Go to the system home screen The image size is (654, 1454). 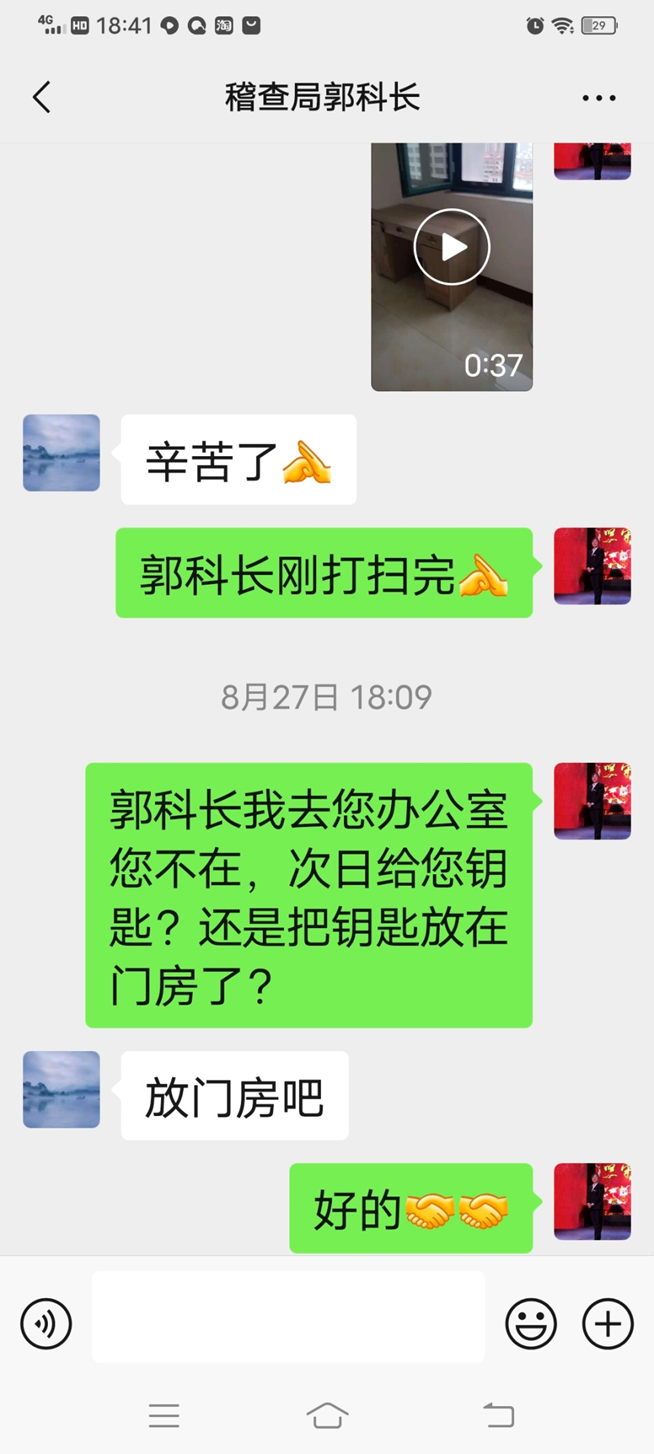tap(327, 1415)
